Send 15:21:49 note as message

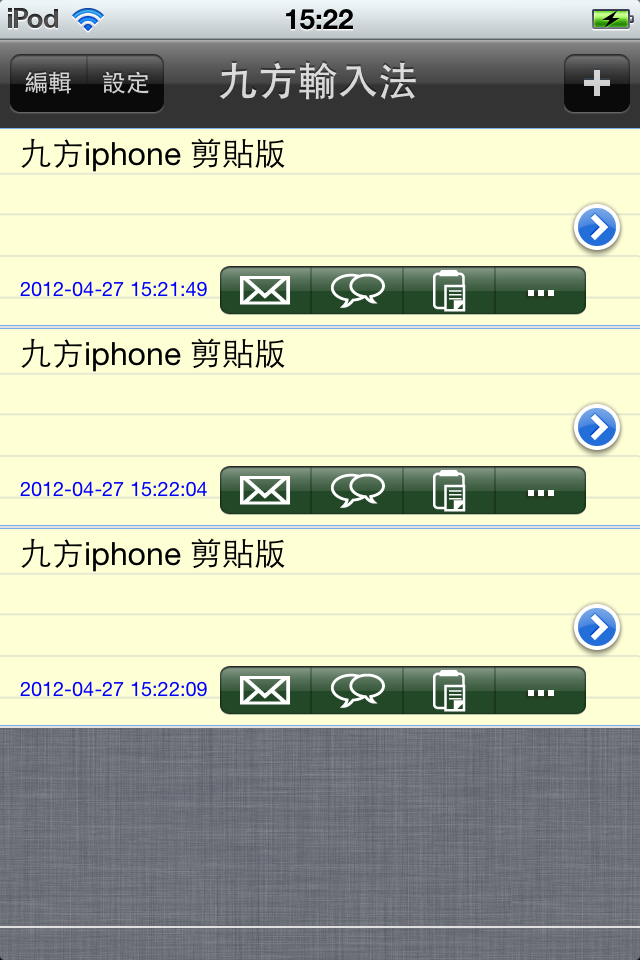[x=357, y=291]
